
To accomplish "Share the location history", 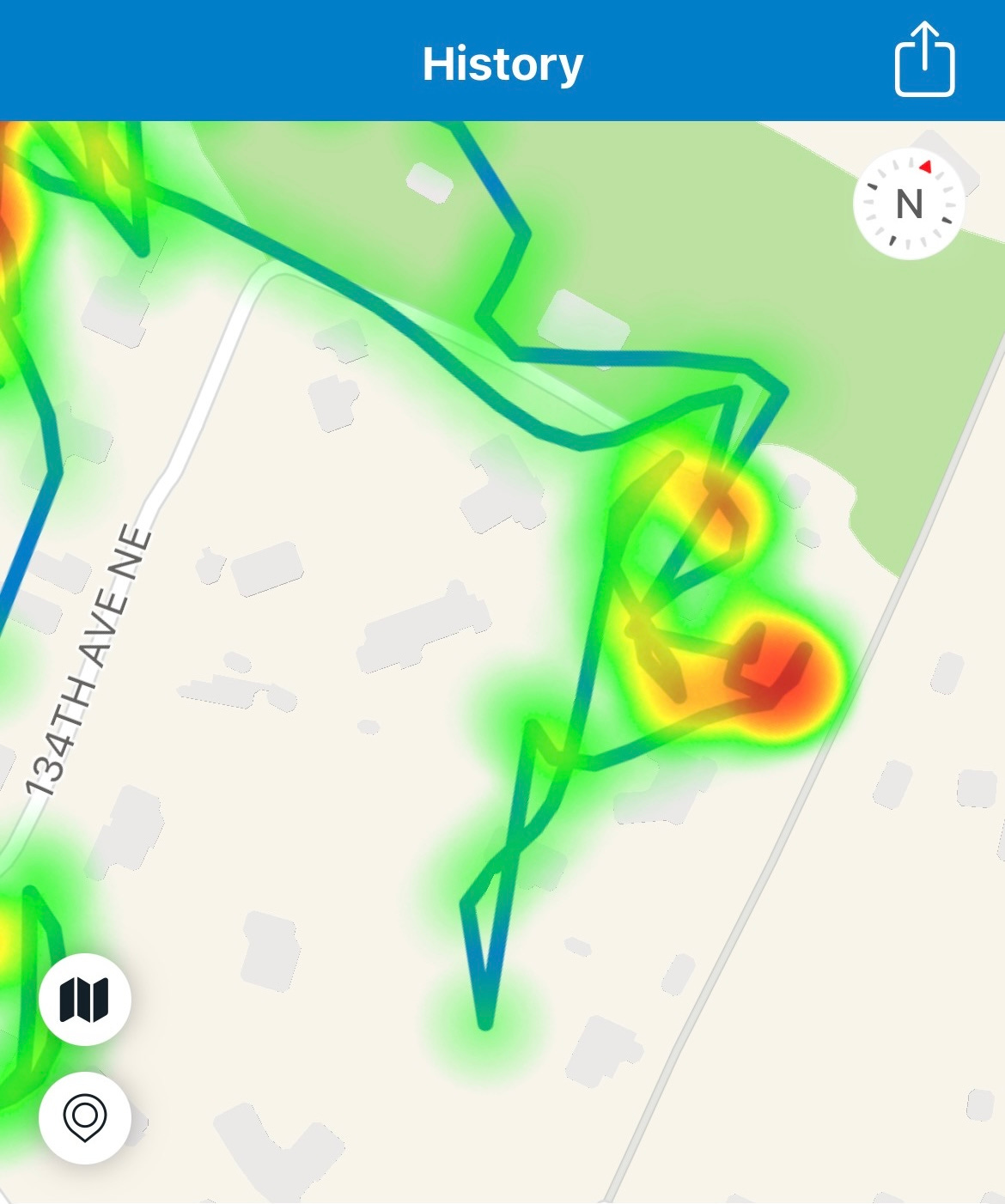I will point(924,60).
